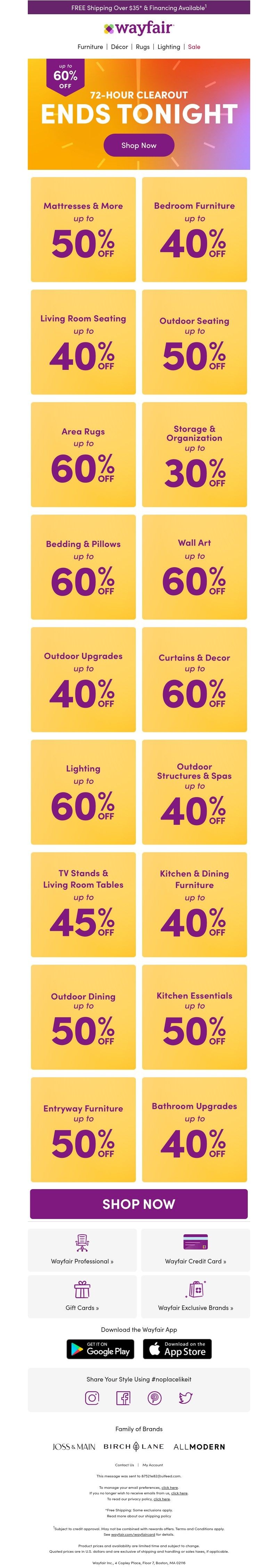Screen dimensions: 278x1568
Task: Open the My Account footer link
Action: 153,1465
